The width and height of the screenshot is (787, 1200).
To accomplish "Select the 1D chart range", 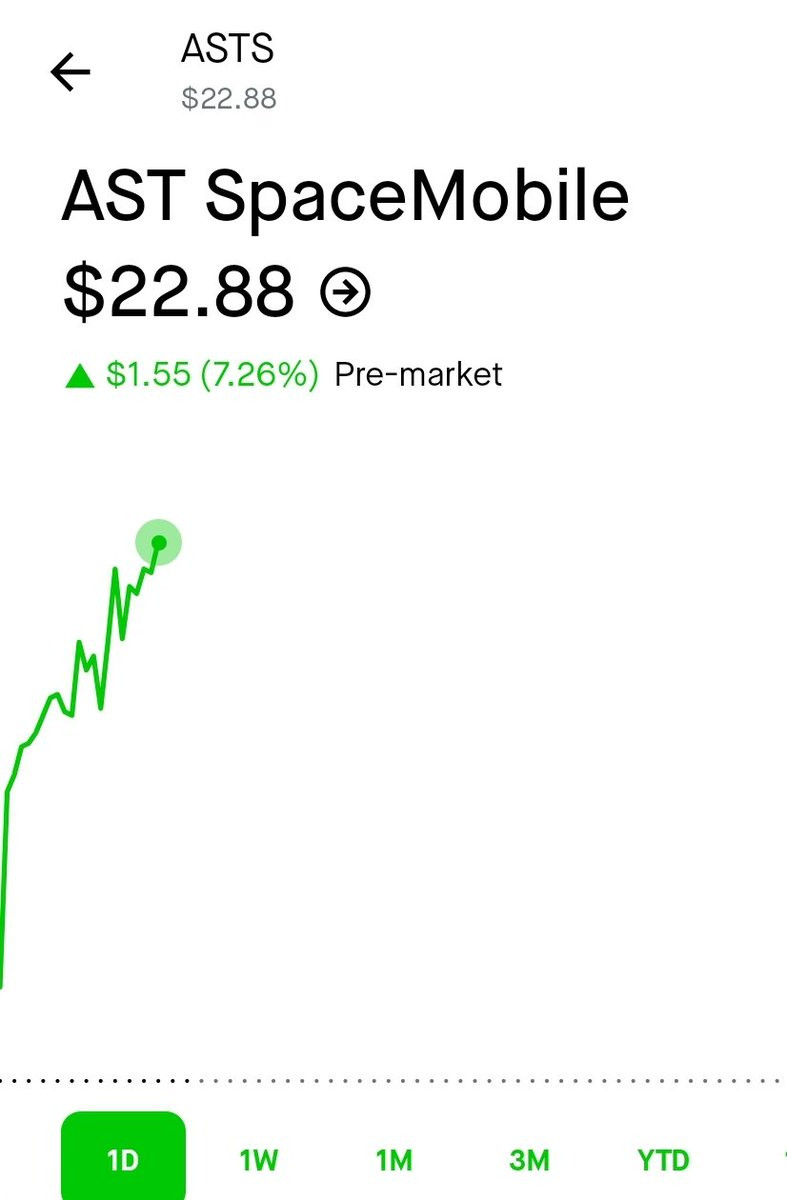I will click(x=123, y=1159).
